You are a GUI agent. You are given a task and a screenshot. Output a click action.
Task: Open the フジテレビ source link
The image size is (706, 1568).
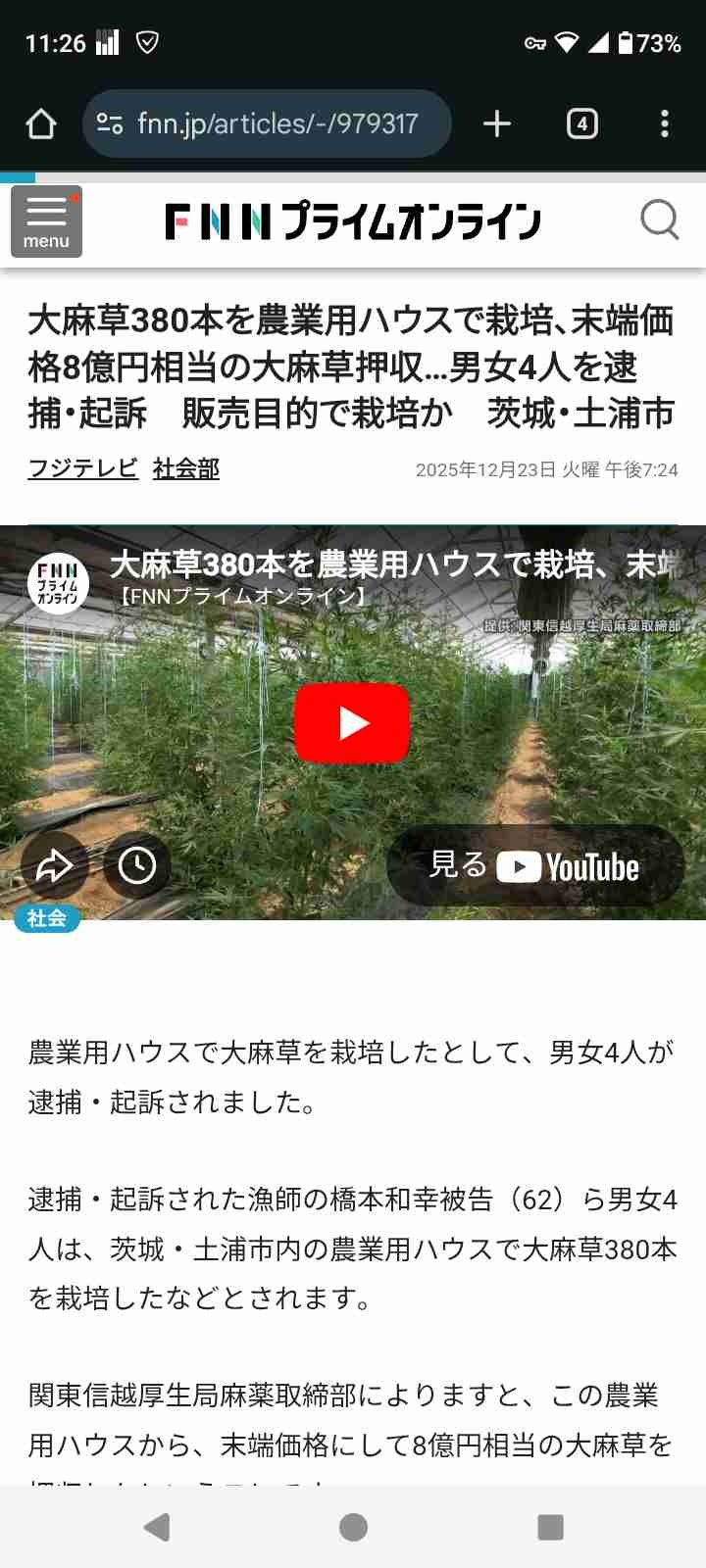[83, 468]
